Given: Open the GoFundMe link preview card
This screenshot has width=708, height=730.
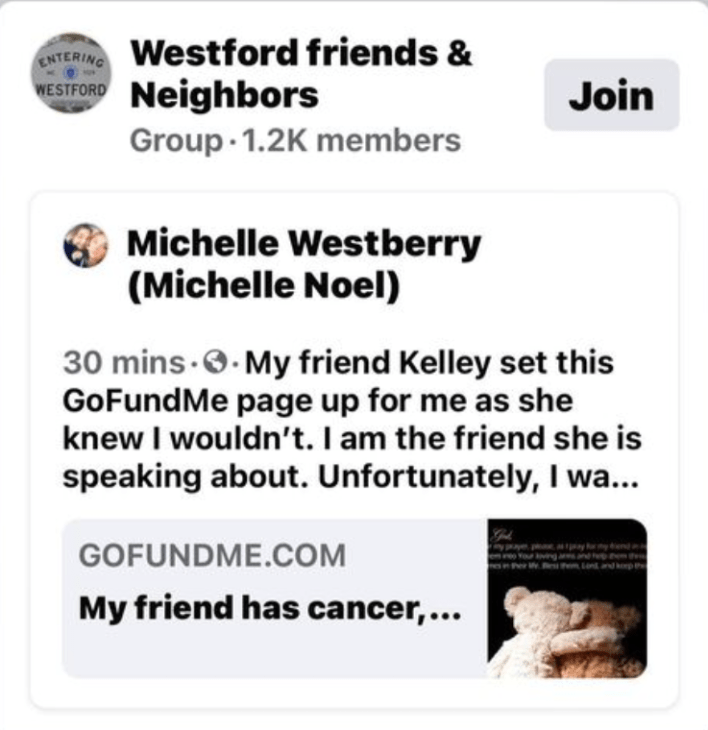Looking at the screenshot, I should pyautogui.click(x=353, y=597).
